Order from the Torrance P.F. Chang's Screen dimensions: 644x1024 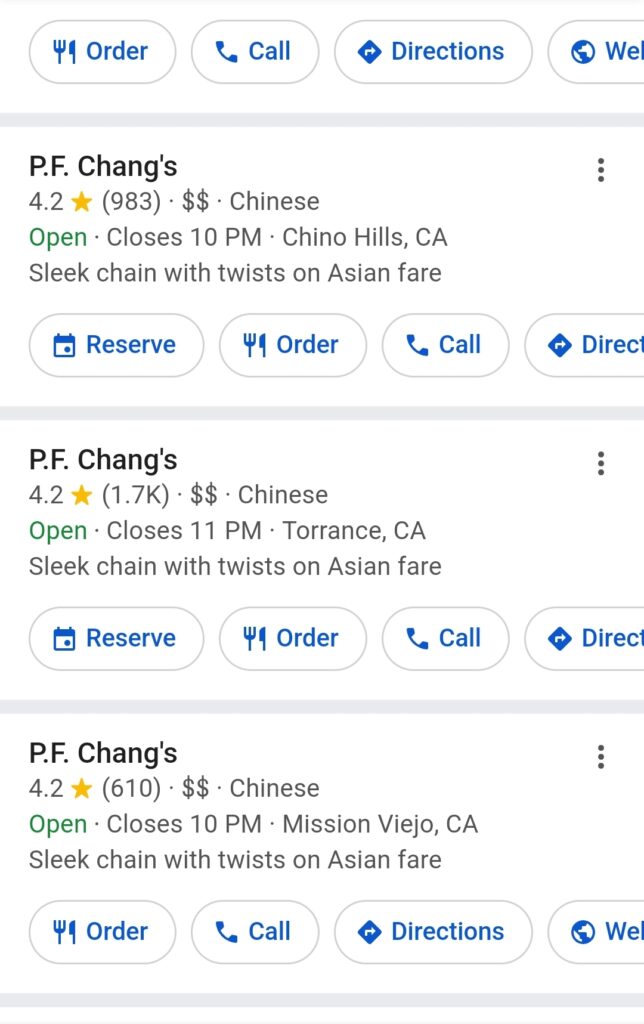pos(292,638)
